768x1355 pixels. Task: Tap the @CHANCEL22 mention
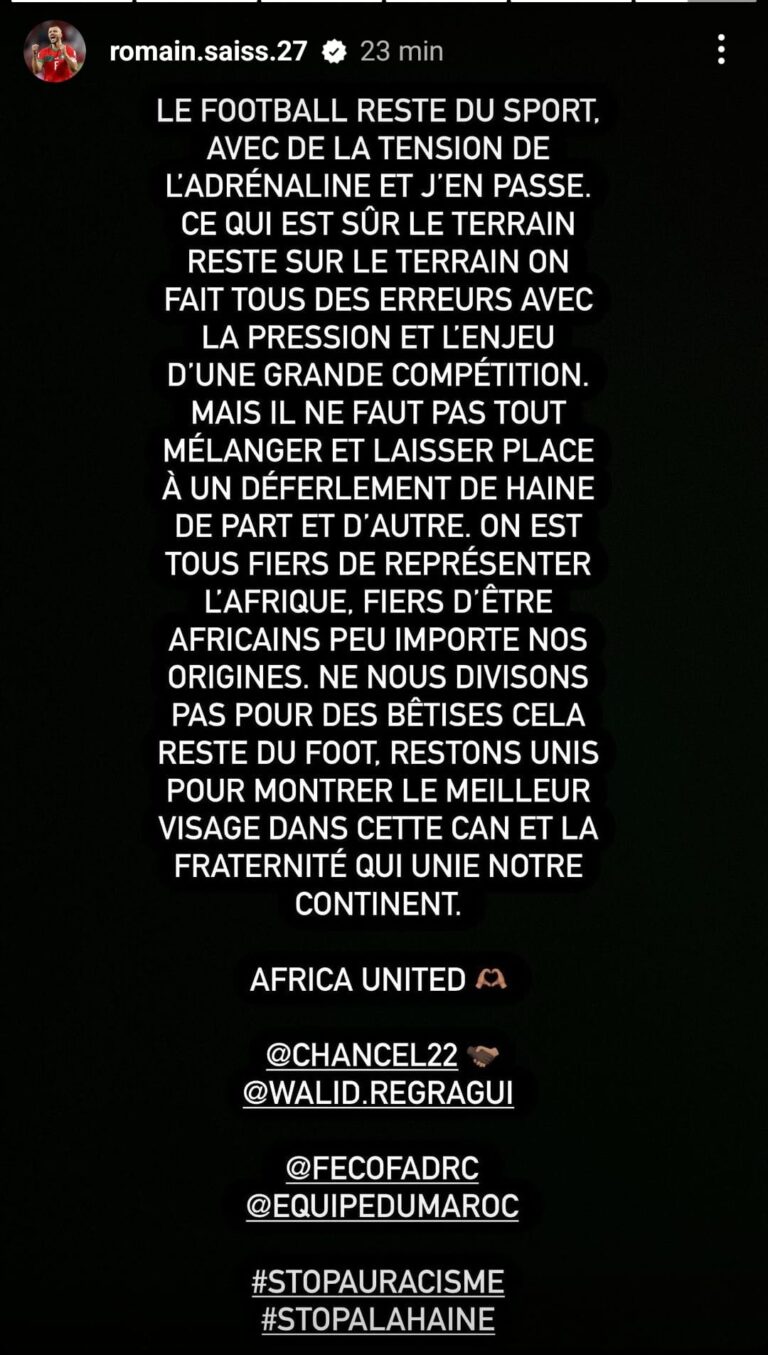click(361, 1054)
